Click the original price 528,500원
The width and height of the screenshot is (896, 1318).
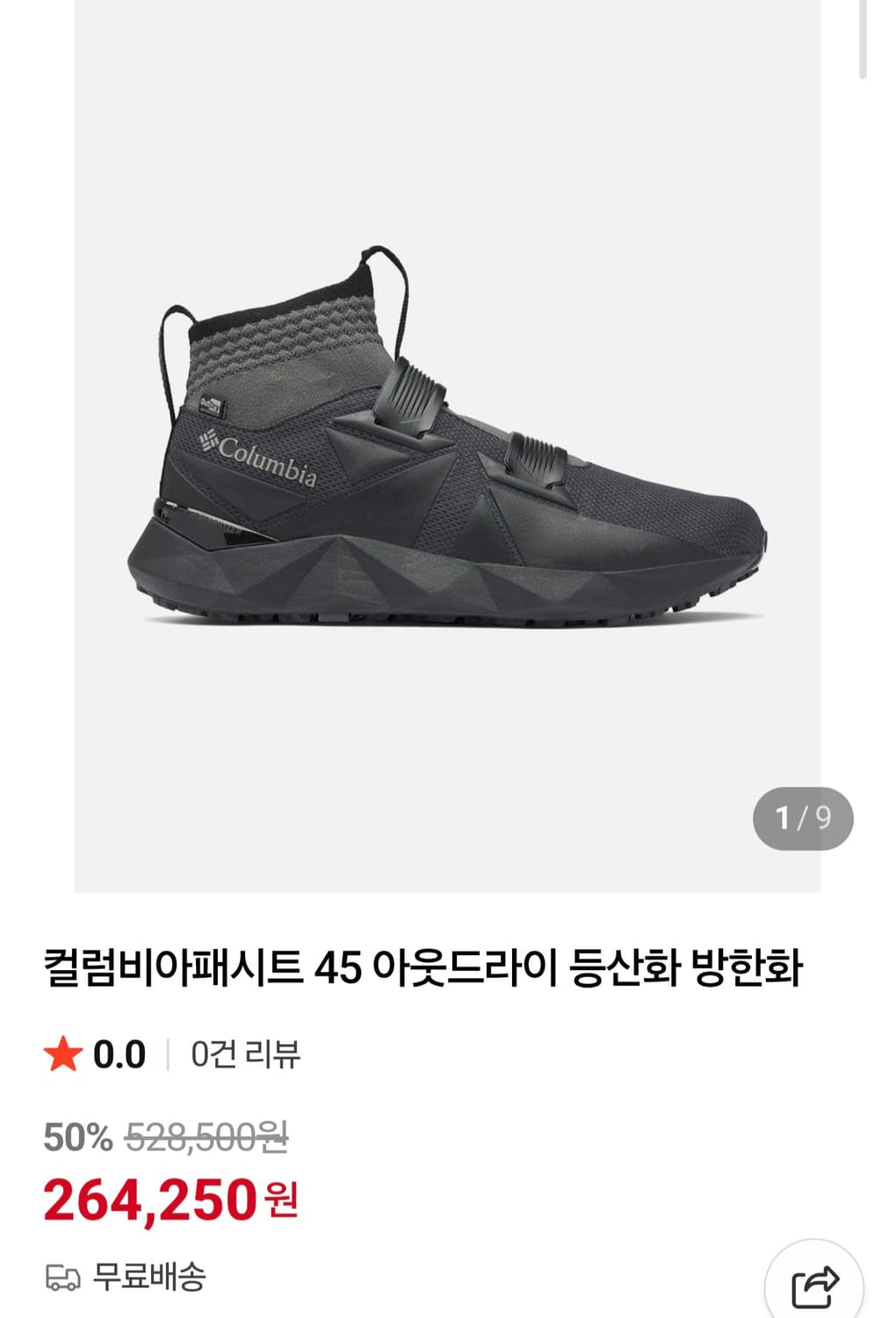209,1135
